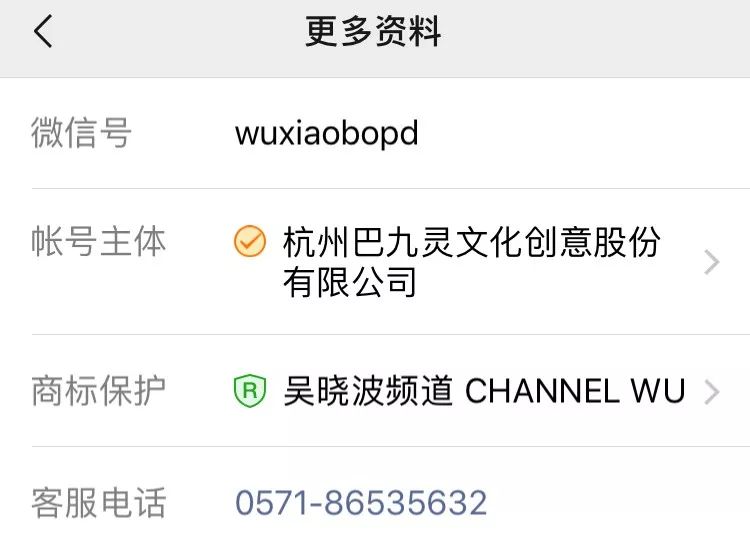Image resolution: width=750 pixels, height=558 pixels.
Task: Call customer service number 0571-86535632
Action: [x=361, y=502]
